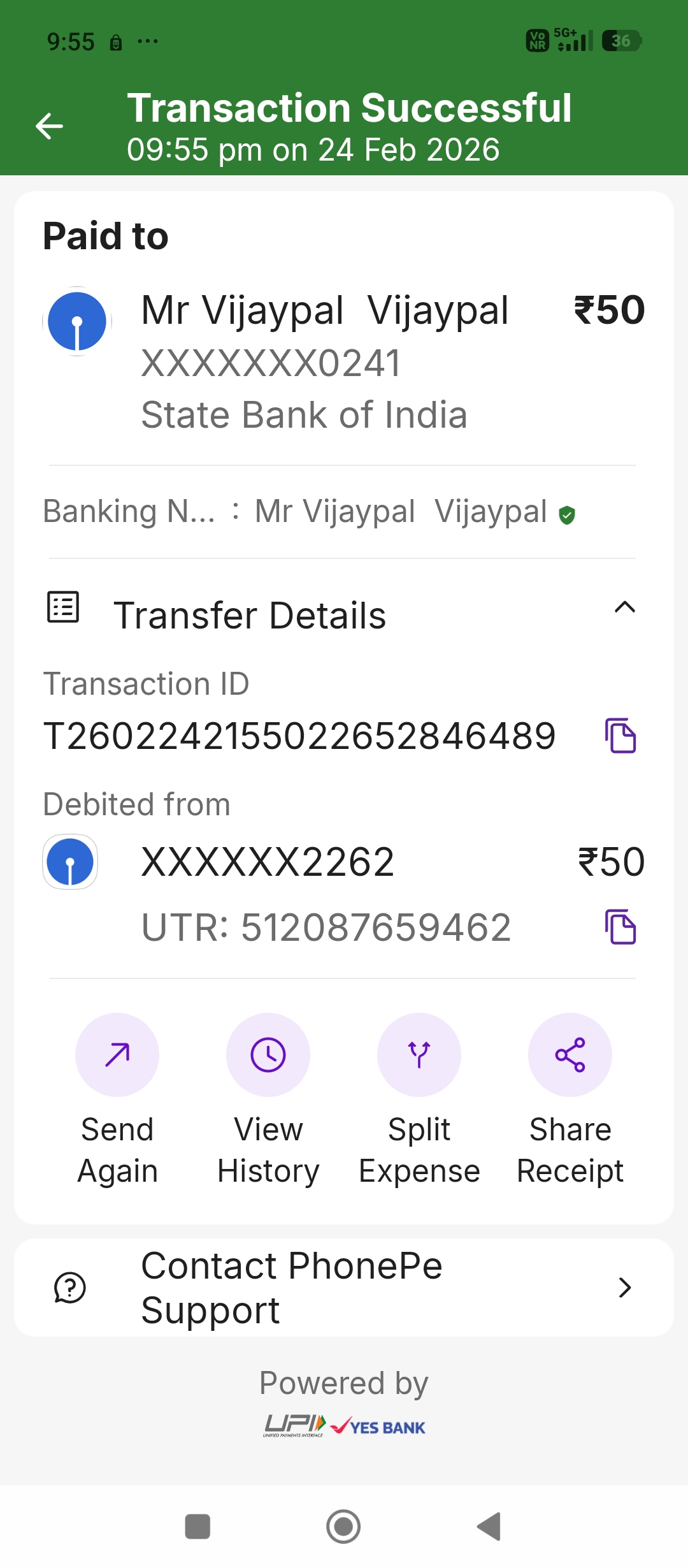Share the payment receipt
This screenshot has width=688, height=1568.
point(570,1055)
